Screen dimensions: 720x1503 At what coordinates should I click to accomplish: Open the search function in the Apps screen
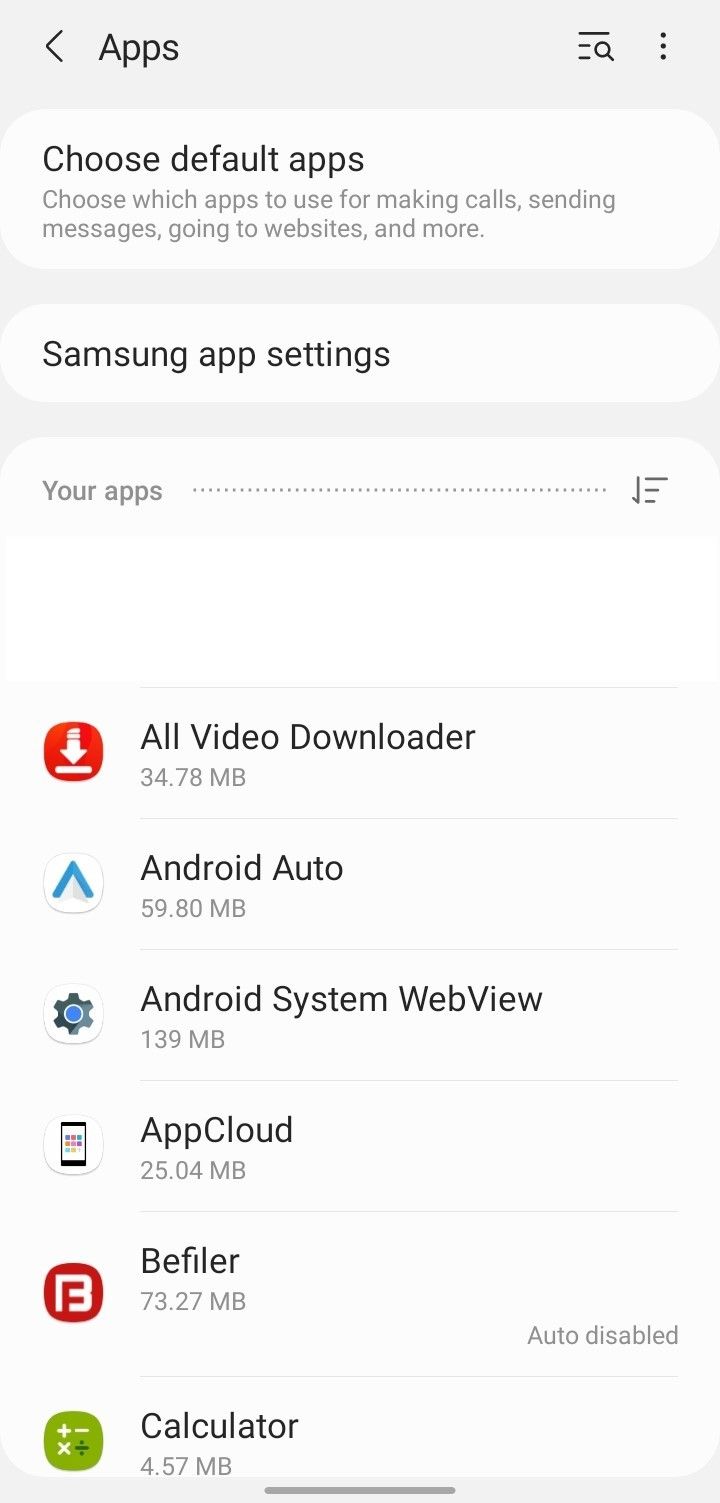click(x=595, y=47)
